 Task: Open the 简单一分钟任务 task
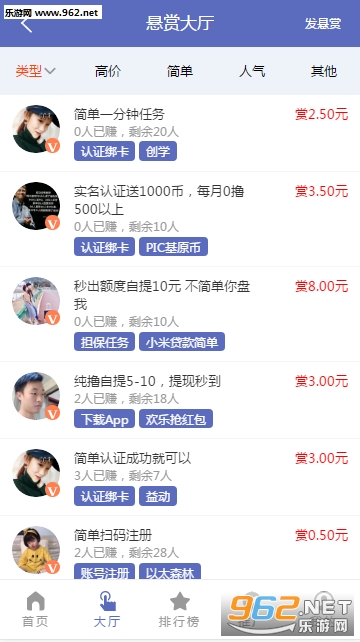180,133
